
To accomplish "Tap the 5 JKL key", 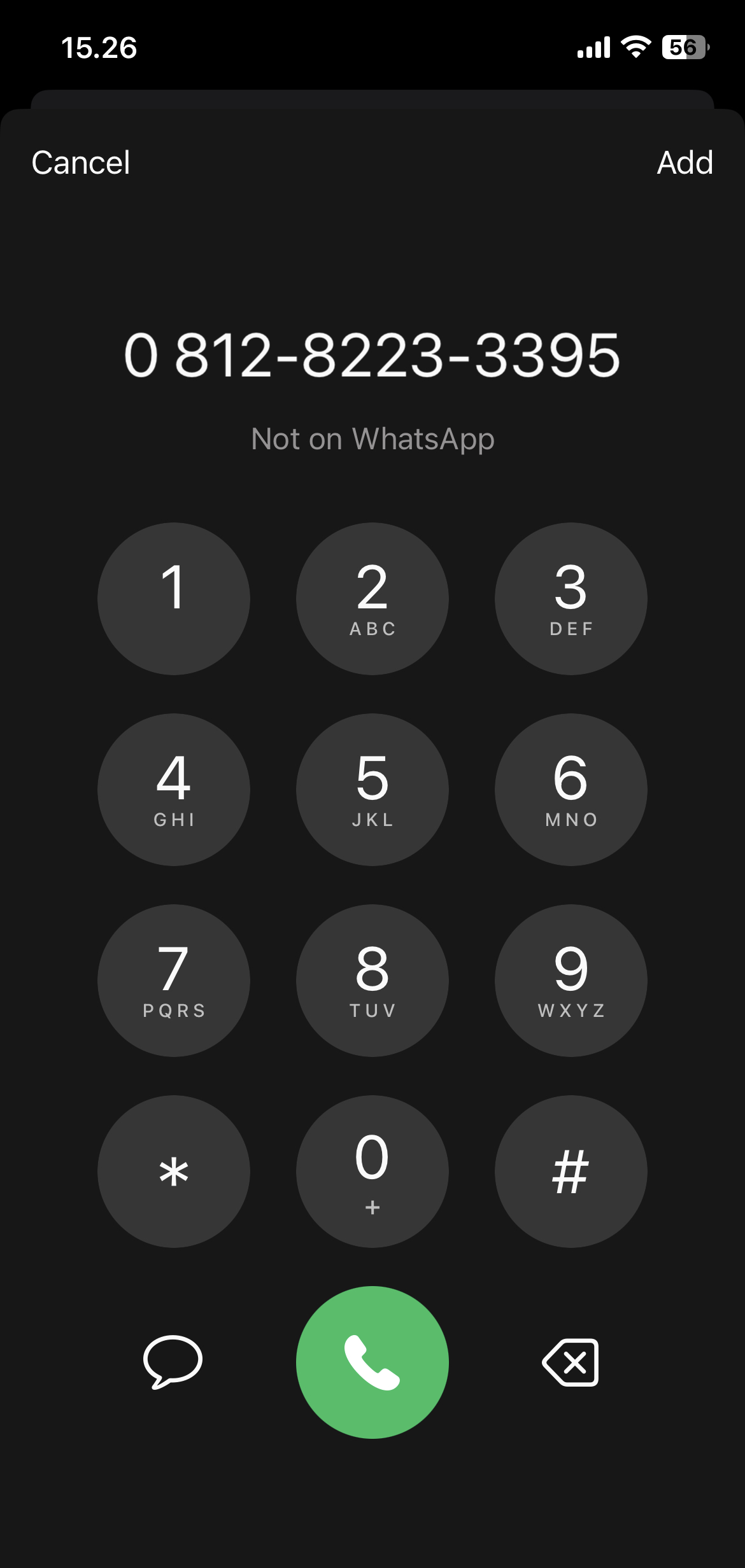I will point(372,789).
